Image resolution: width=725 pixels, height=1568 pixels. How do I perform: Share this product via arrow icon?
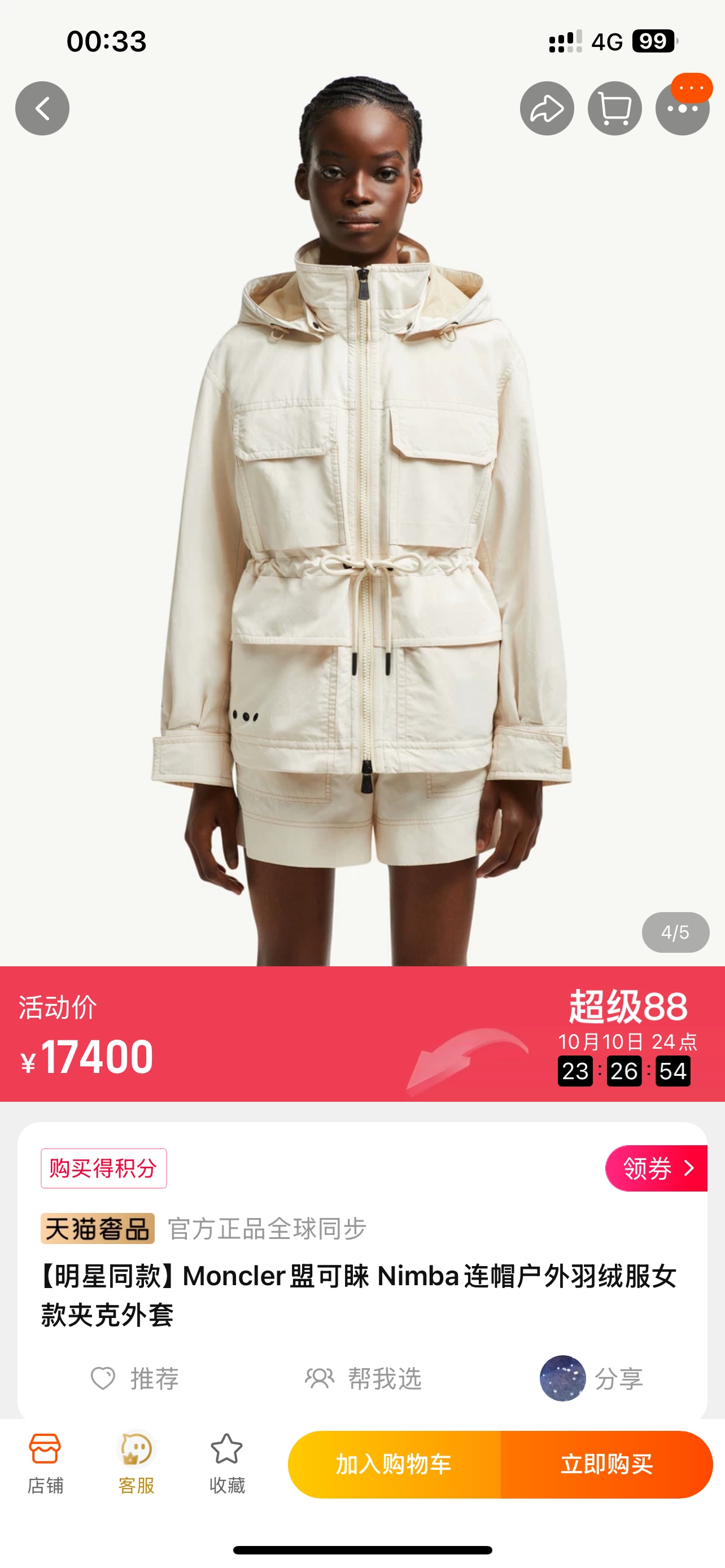[547, 108]
